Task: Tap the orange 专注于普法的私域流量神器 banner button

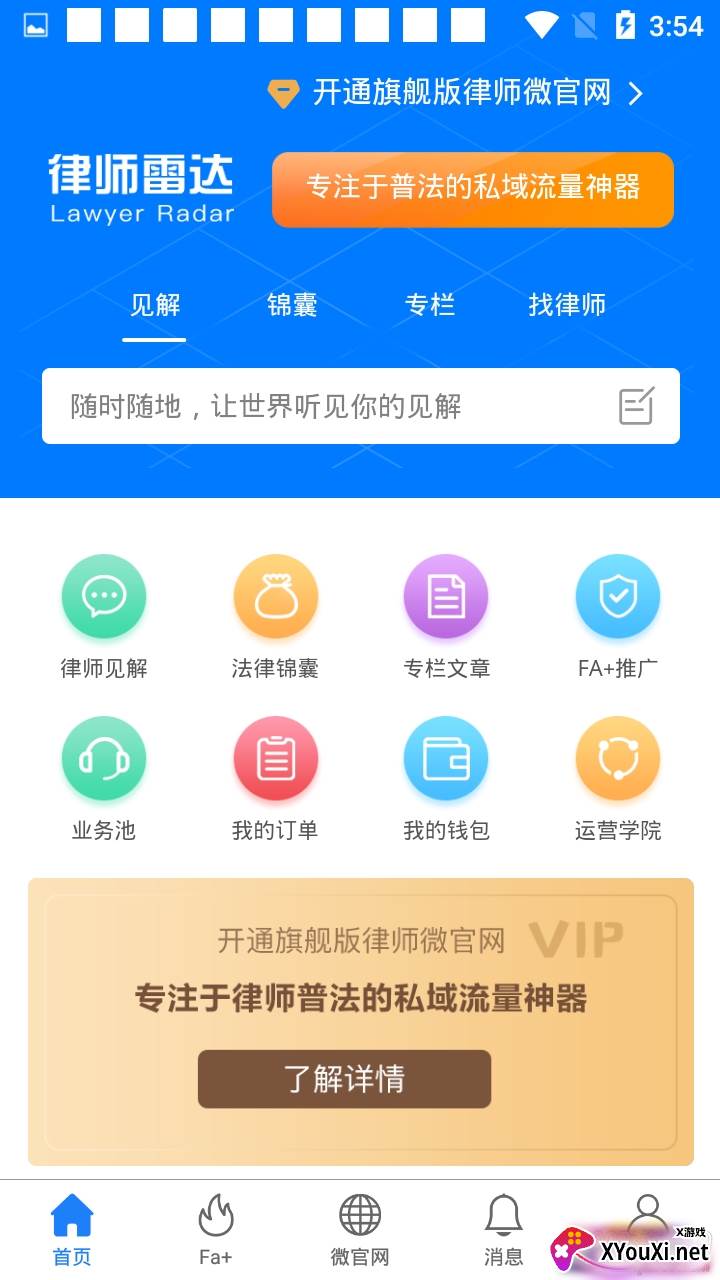Action: tap(472, 188)
